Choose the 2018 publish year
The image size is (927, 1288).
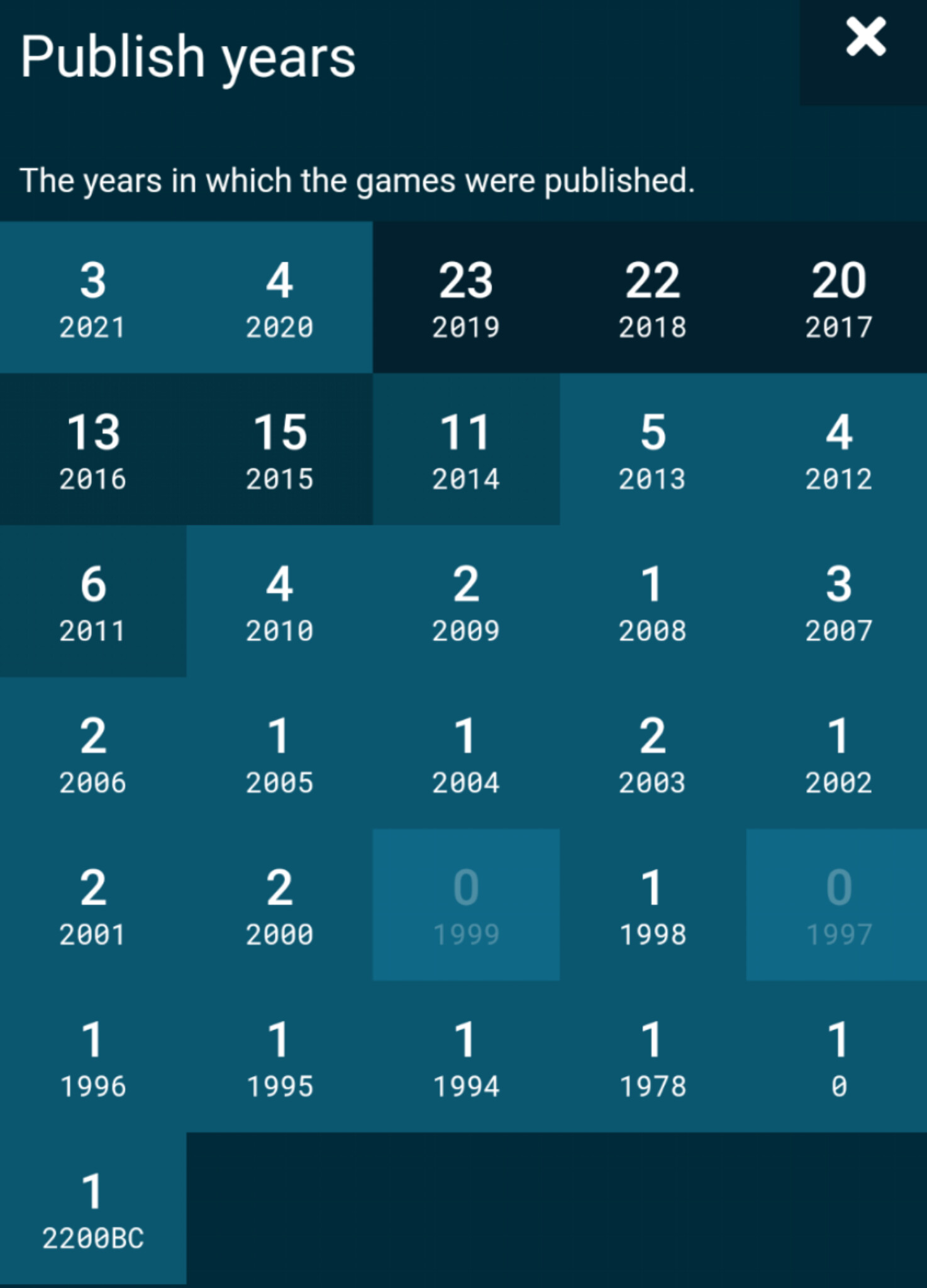point(652,297)
